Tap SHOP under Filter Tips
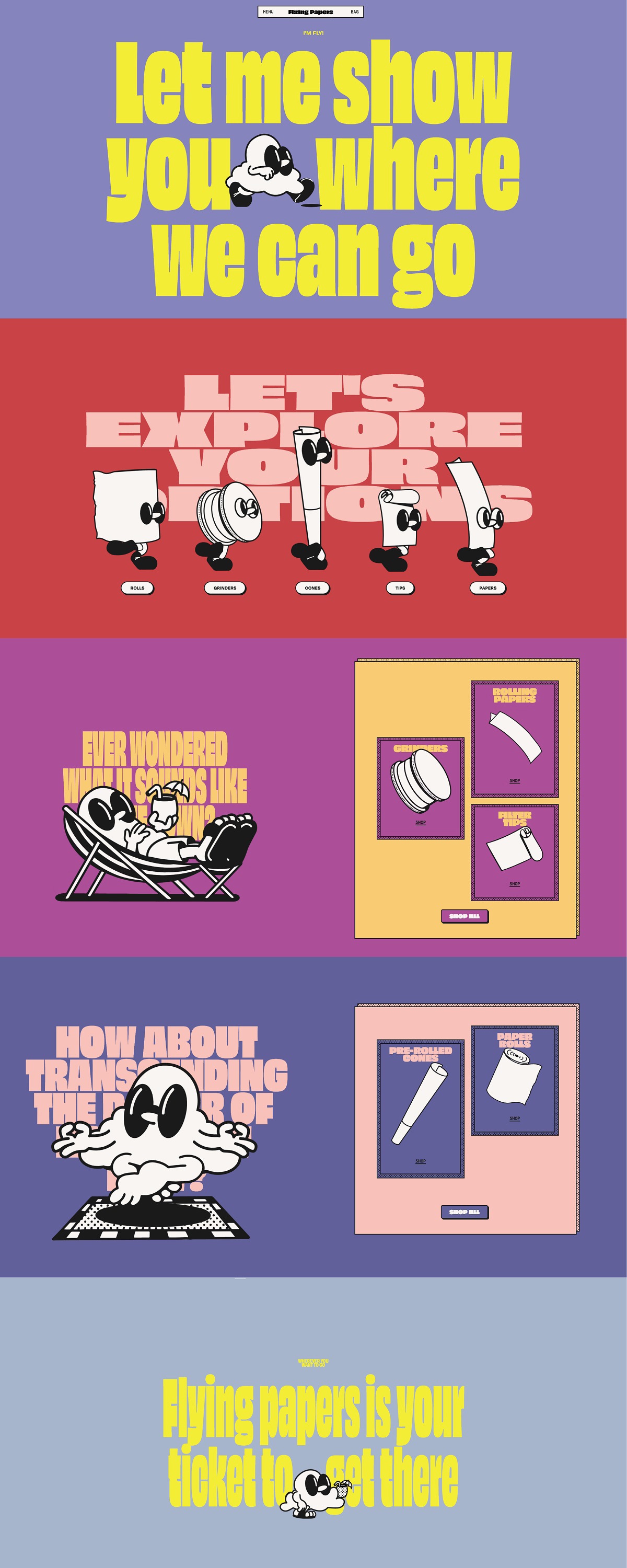This screenshot has height=1568, width=627. pyautogui.click(x=514, y=884)
